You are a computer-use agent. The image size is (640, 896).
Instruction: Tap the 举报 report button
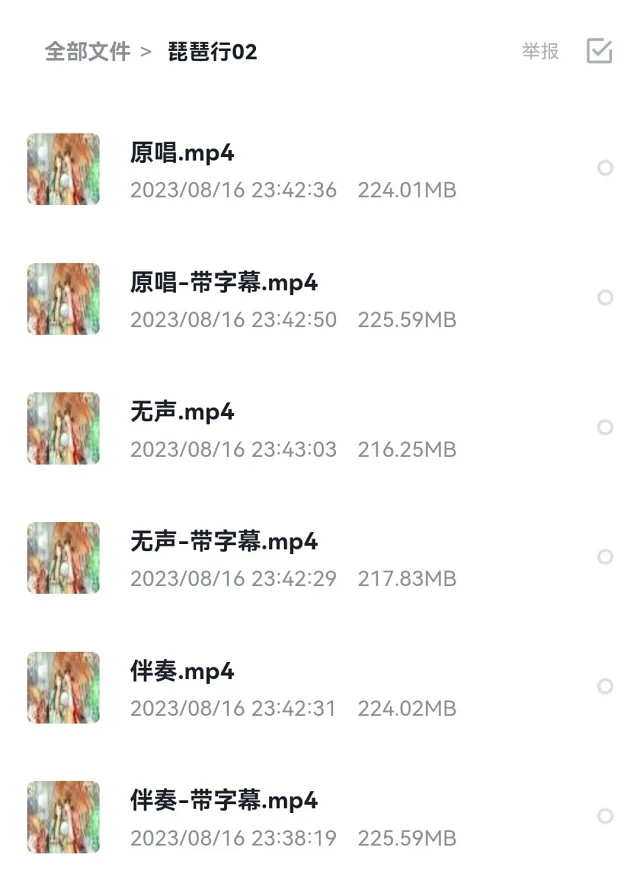[540, 52]
